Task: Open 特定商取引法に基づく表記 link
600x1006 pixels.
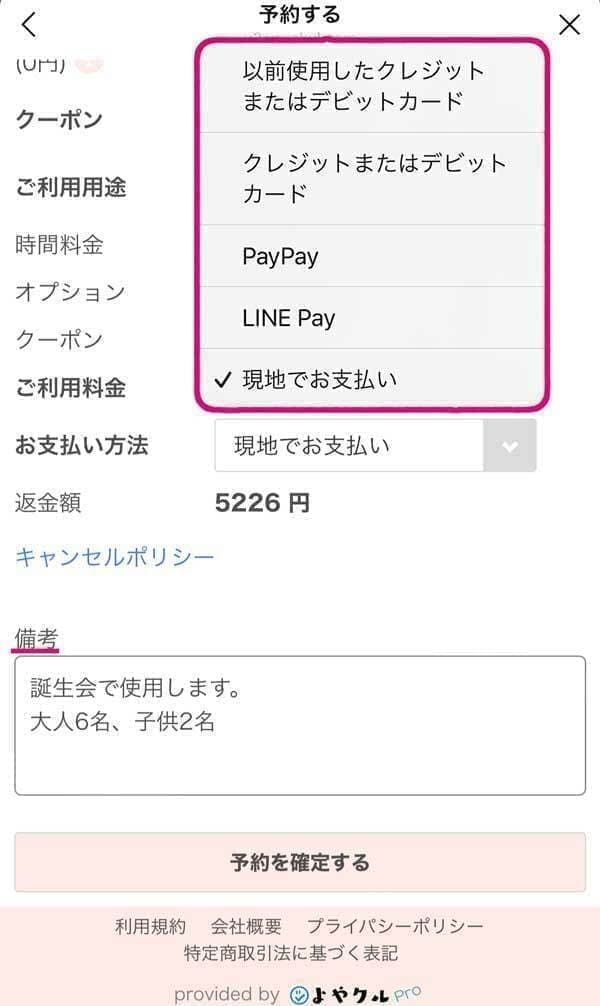Action: coord(291,953)
